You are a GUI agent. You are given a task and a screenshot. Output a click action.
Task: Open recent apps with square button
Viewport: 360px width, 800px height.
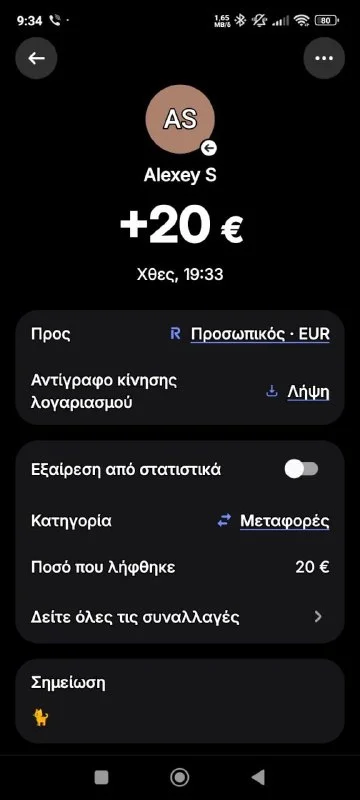pos(101,778)
